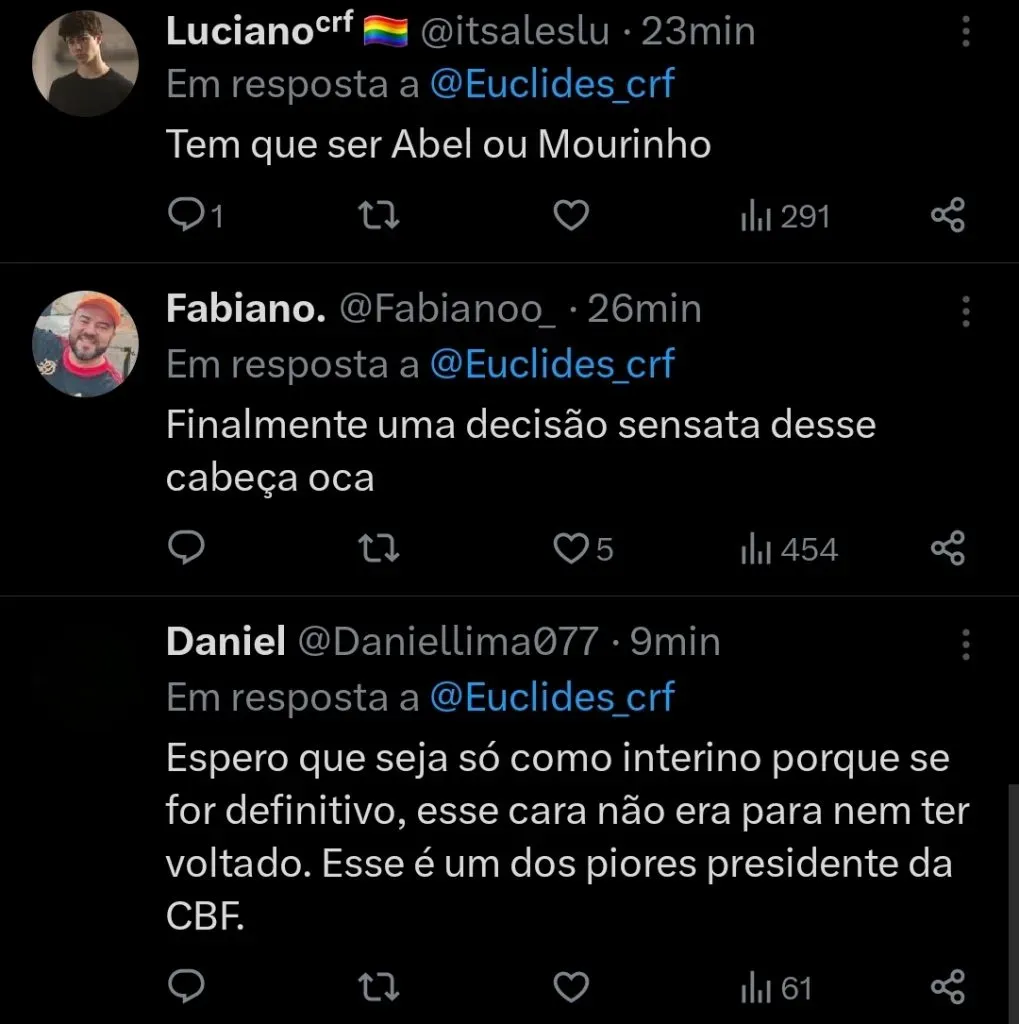Viewport: 1019px width, 1024px height.
Task: Open overflow menu on Daniel's reply
Action: click(x=966, y=643)
